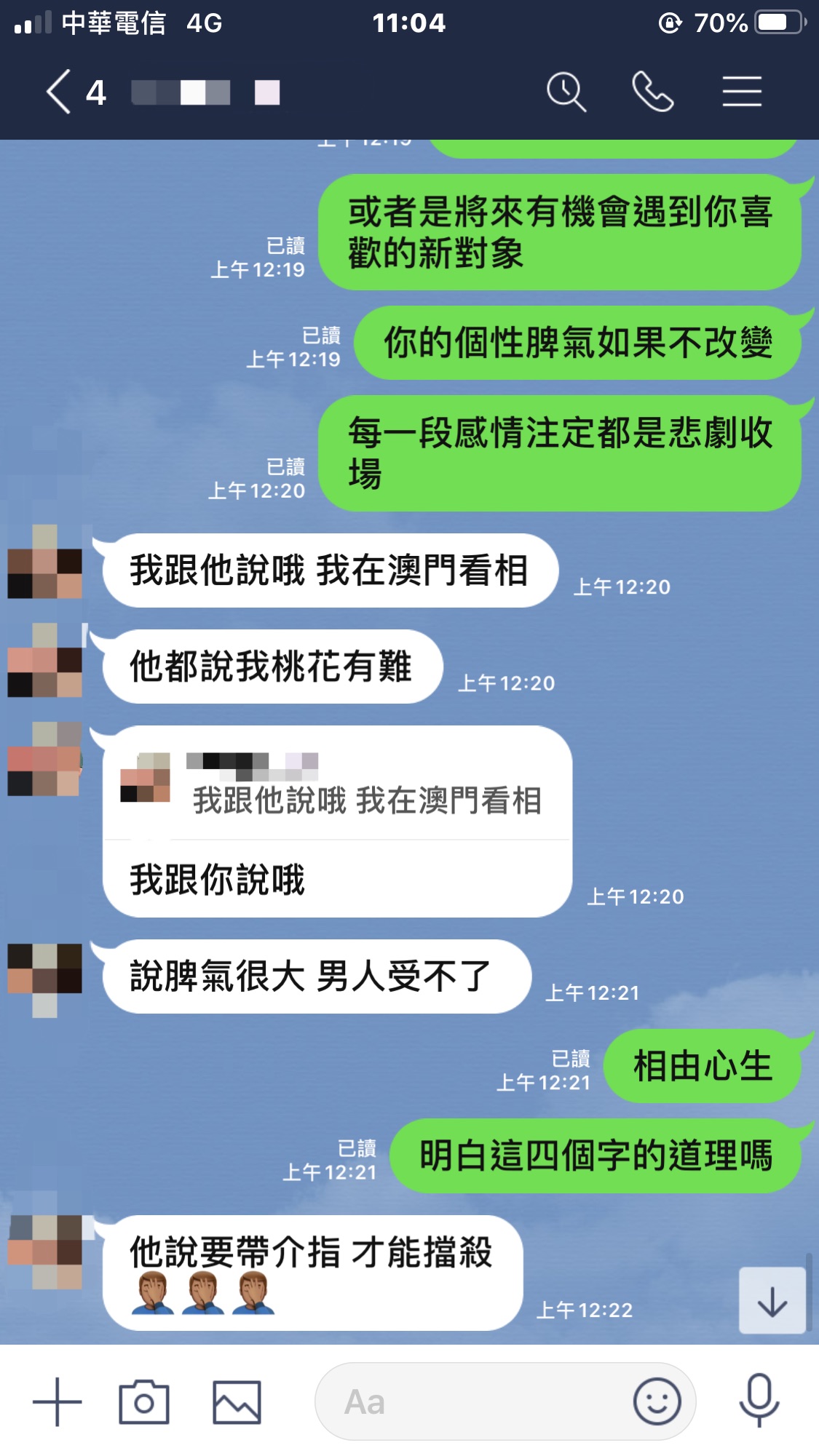The height and width of the screenshot is (1456, 819).
Task: Search within this conversation
Action: pyautogui.click(x=566, y=92)
